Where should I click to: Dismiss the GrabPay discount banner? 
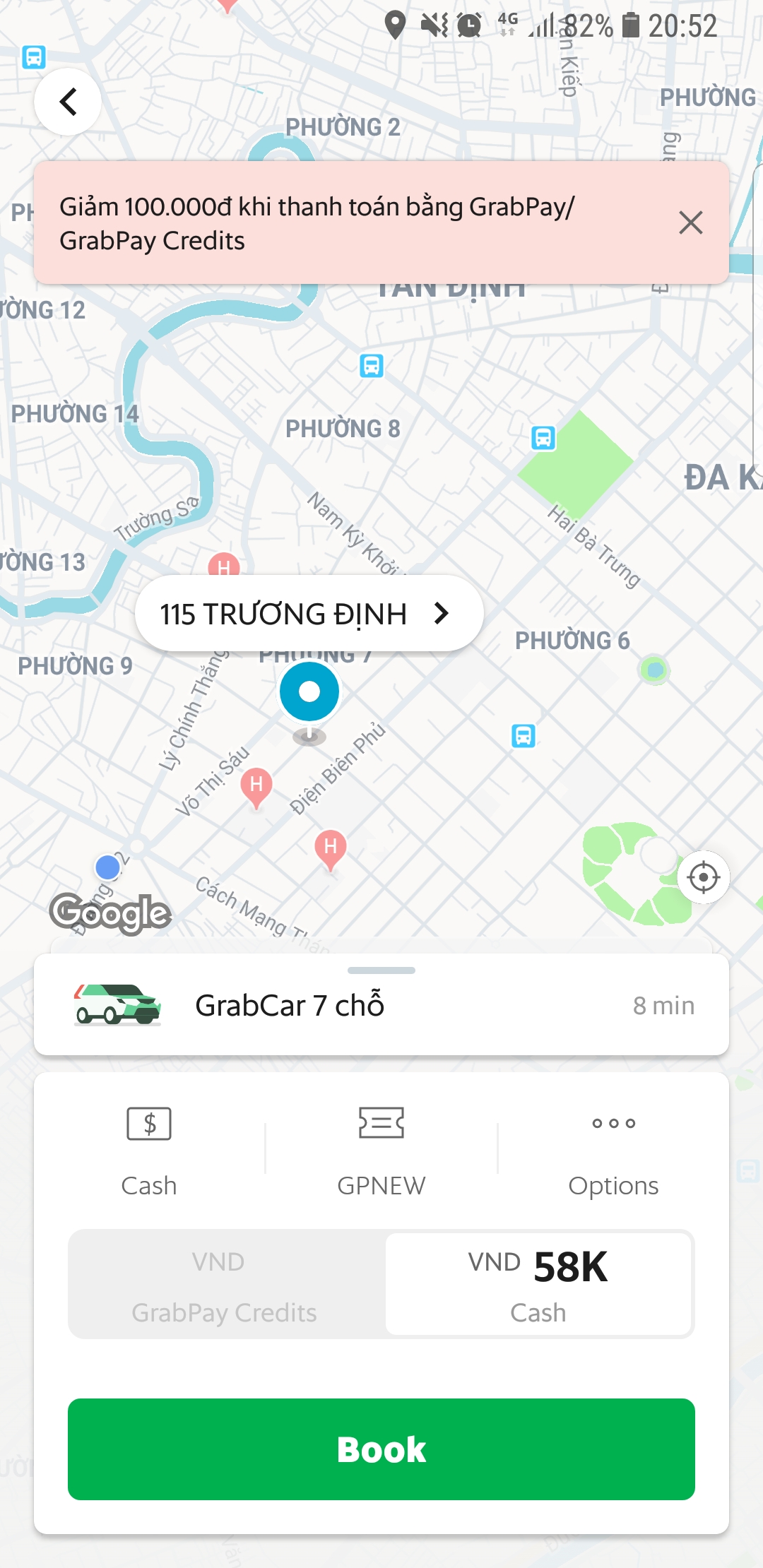point(690,222)
